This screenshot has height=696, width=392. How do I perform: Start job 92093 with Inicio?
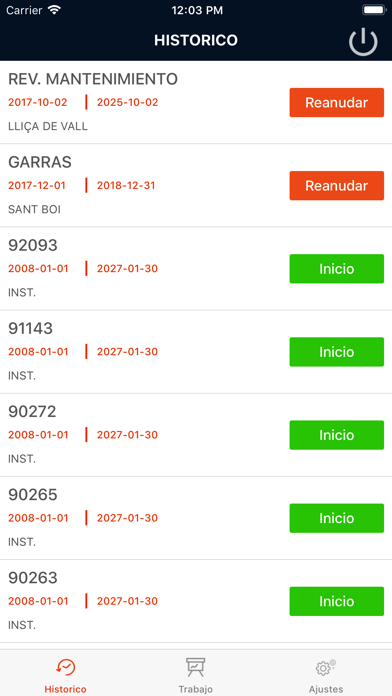coord(337,269)
